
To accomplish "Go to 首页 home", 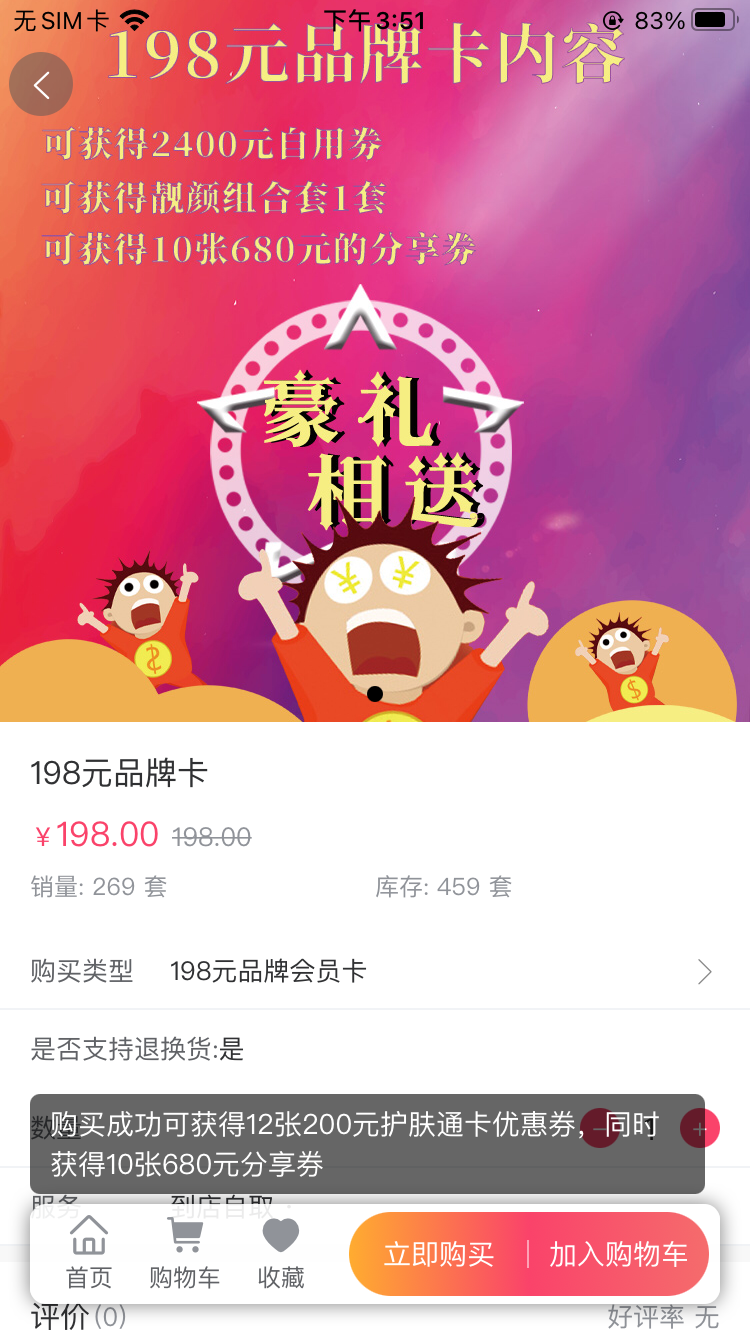I will pos(89,1252).
